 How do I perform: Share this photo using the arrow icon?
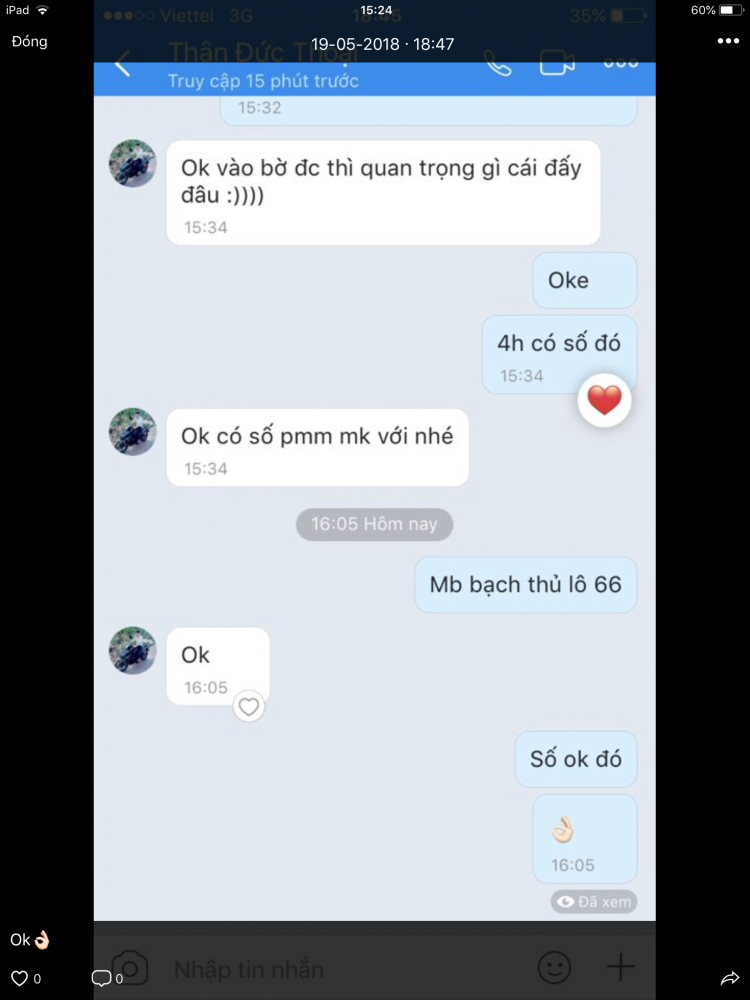pos(728,978)
